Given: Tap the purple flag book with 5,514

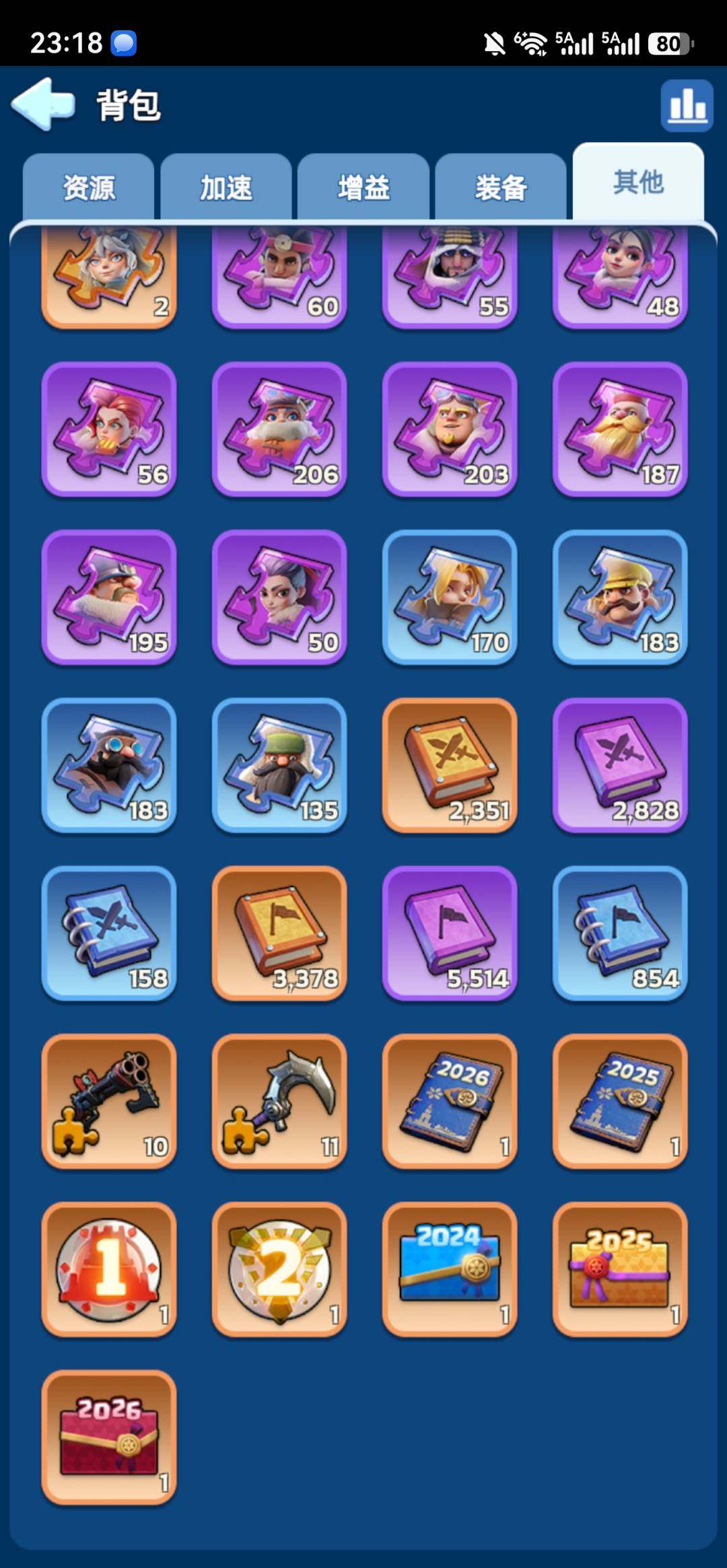Looking at the screenshot, I should tap(450, 933).
